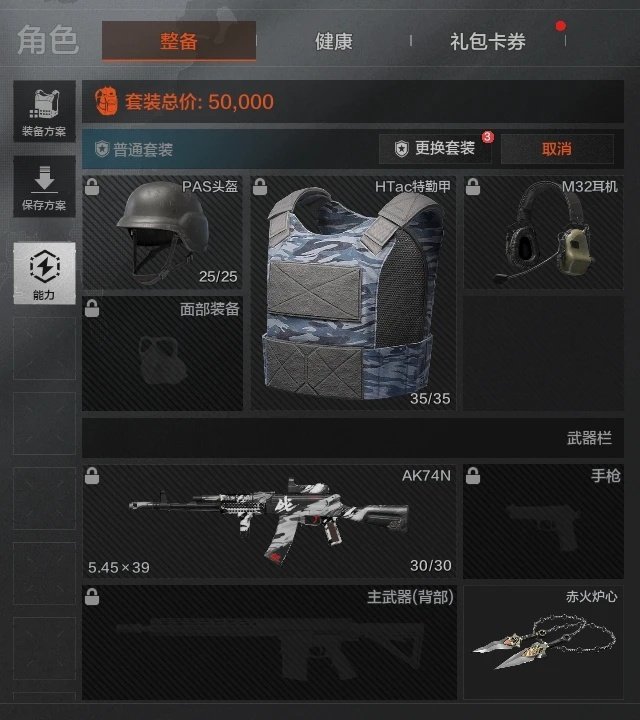Switch to the 健康 tab
The width and height of the screenshot is (640, 720).
333,42
